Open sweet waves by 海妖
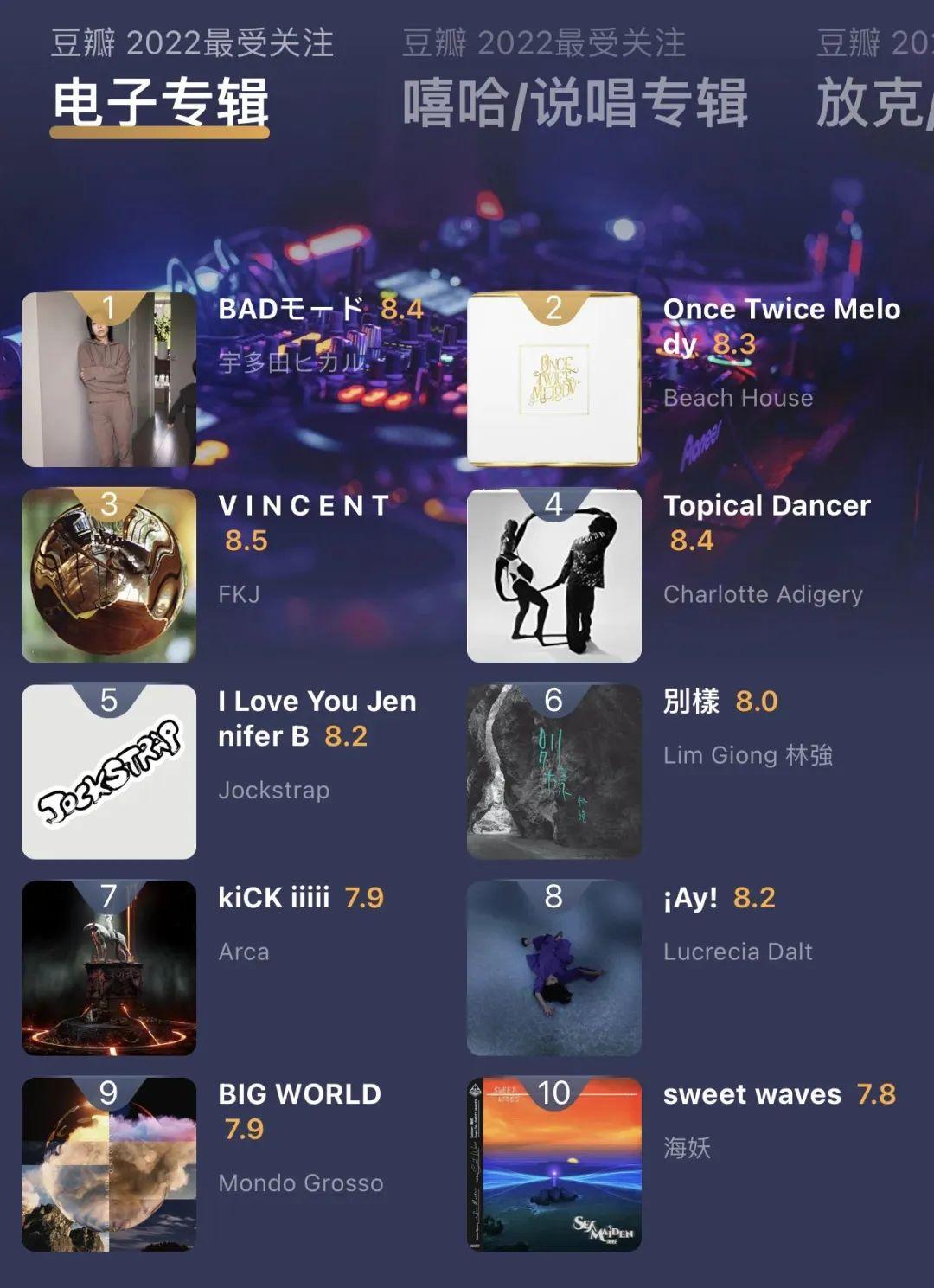 pyautogui.click(x=554, y=1164)
